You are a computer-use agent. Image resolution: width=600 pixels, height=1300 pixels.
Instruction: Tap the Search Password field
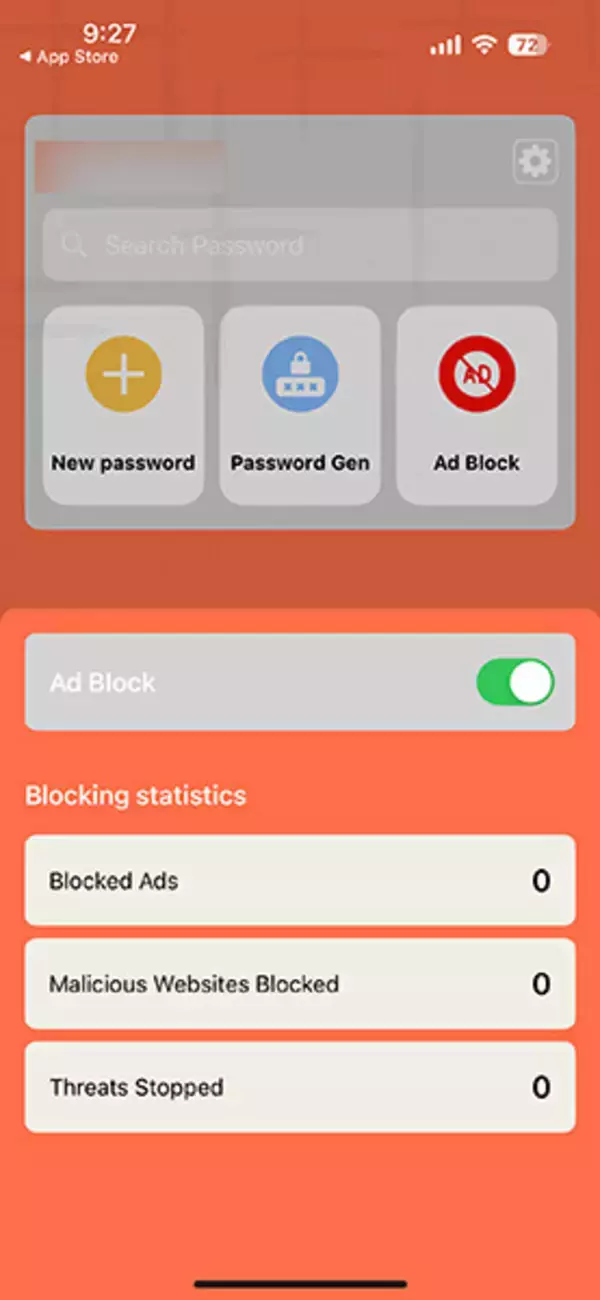tap(300, 245)
